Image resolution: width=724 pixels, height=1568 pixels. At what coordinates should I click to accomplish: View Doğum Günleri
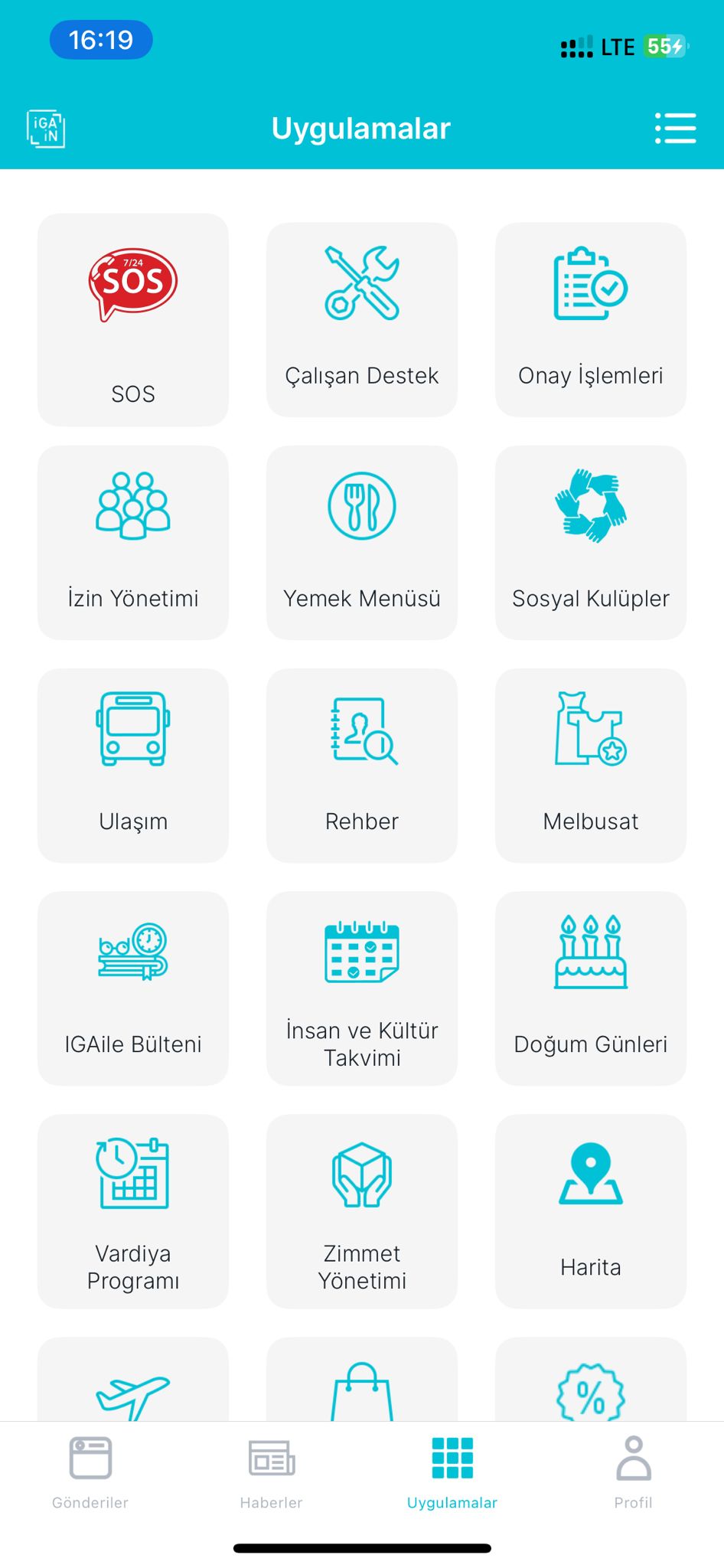[x=590, y=988]
